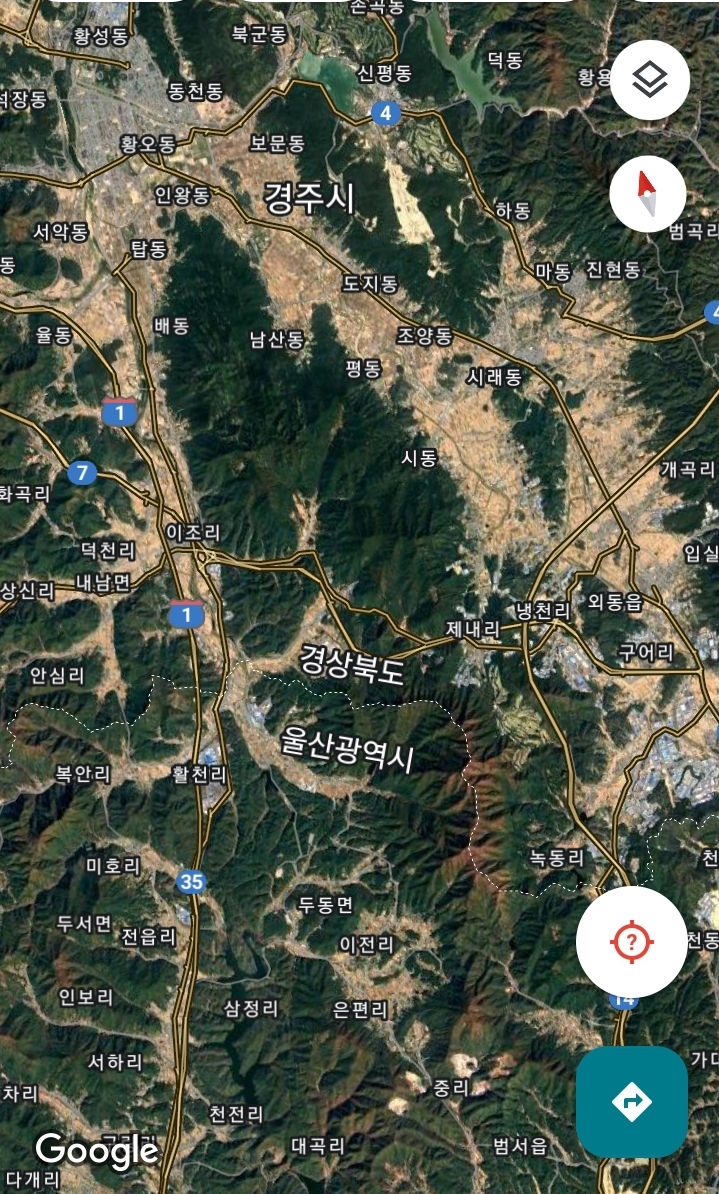Locate my current position
The image size is (719, 1194).
click(x=631, y=941)
